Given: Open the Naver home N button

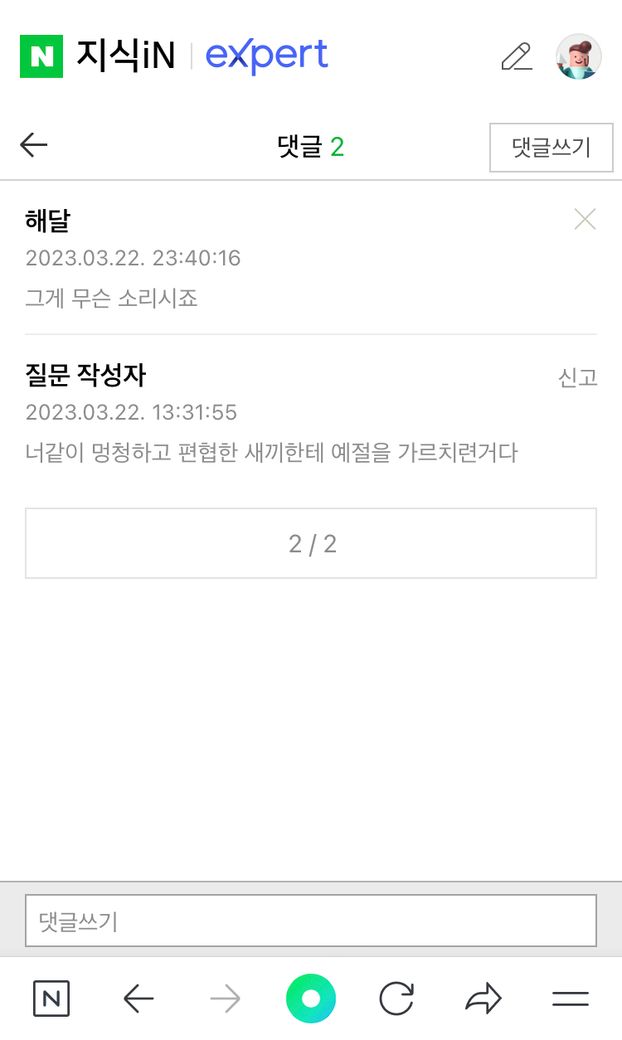Looking at the screenshot, I should click(51, 998).
